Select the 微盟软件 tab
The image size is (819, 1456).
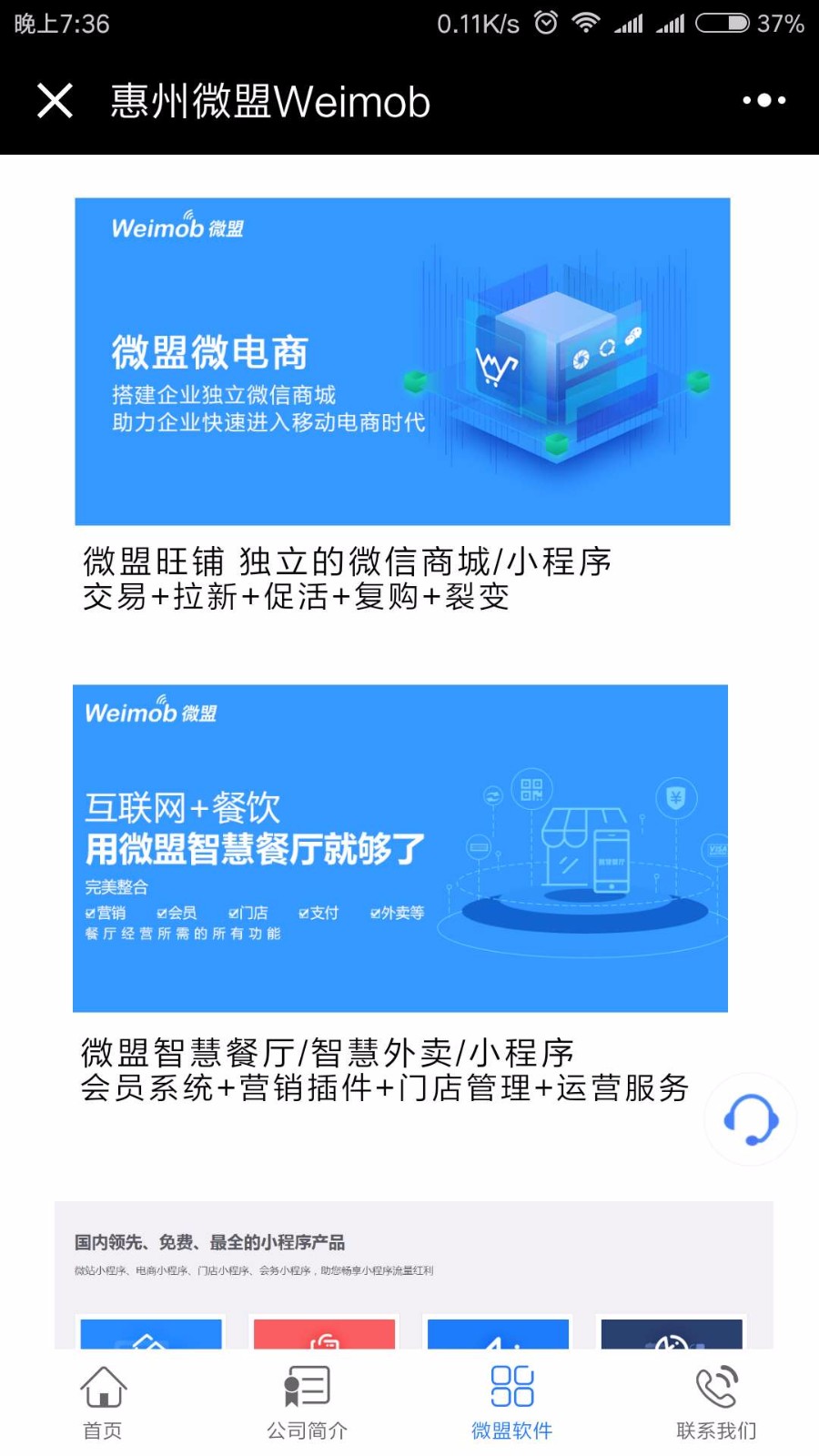(511, 1402)
